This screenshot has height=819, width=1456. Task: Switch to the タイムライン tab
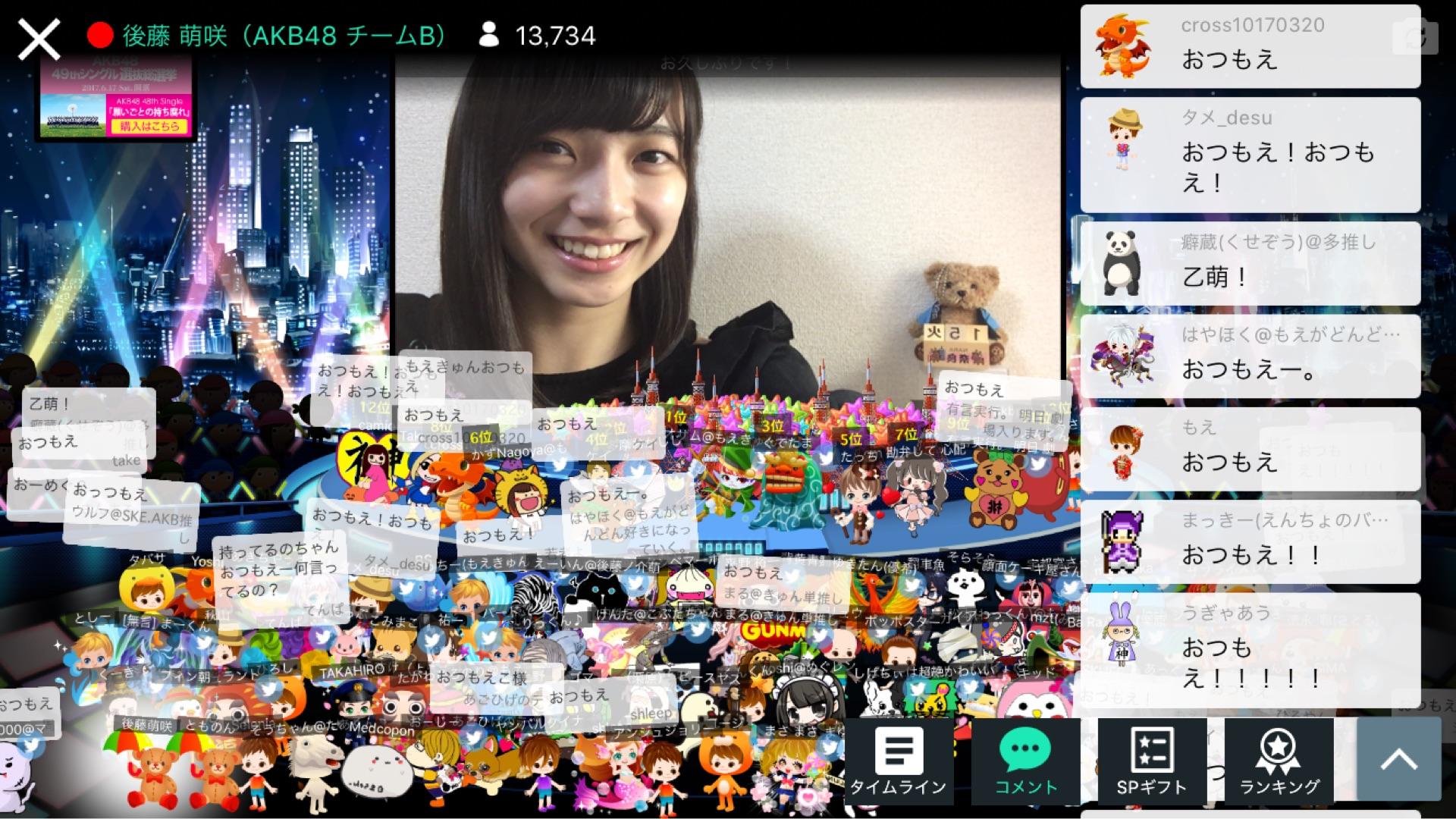(x=898, y=761)
